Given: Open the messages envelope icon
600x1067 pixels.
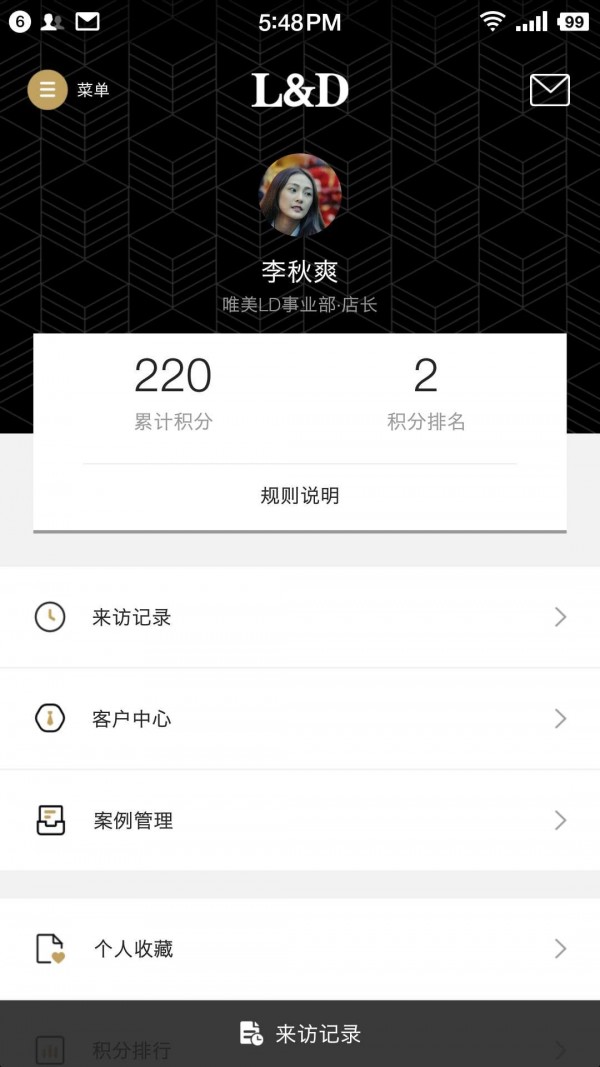Looking at the screenshot, I should click(549, 90).
